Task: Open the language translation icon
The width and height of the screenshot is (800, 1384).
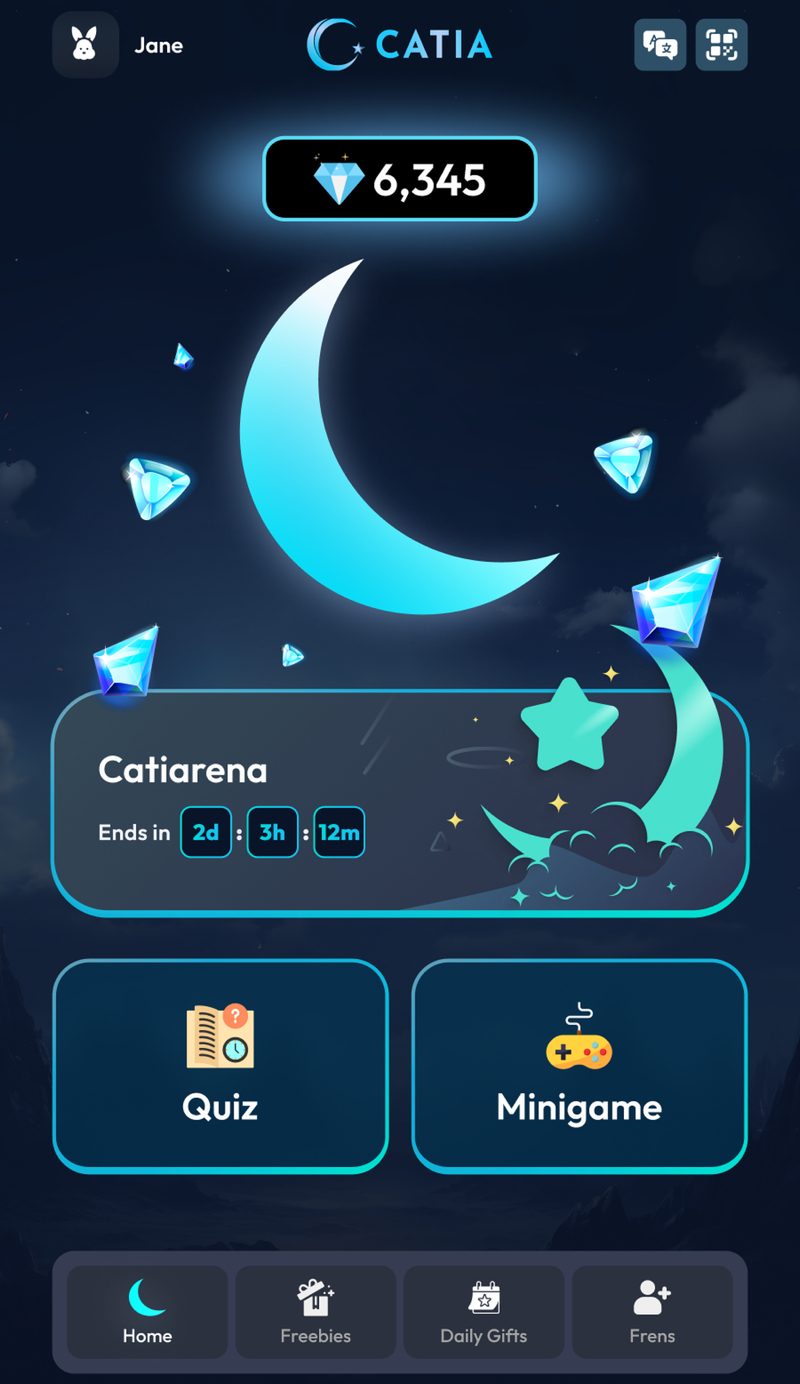Action: 660,45
